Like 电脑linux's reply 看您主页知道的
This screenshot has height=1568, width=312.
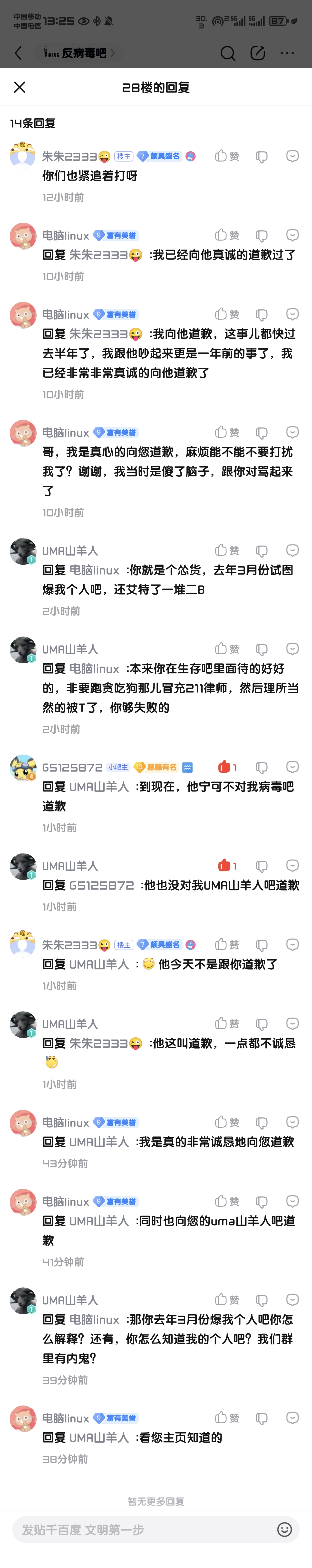pos(226,1418)
